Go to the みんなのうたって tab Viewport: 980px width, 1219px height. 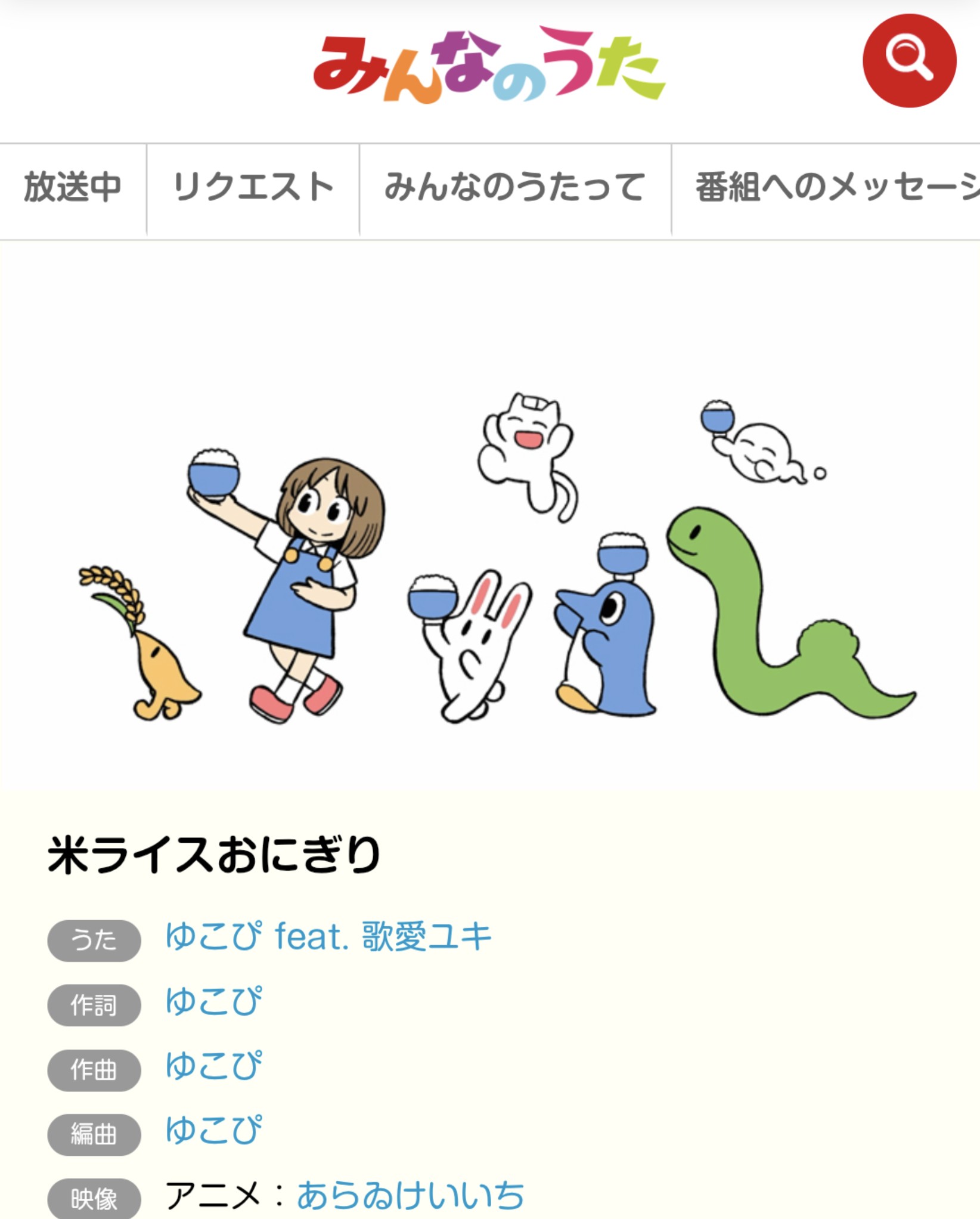515,187
